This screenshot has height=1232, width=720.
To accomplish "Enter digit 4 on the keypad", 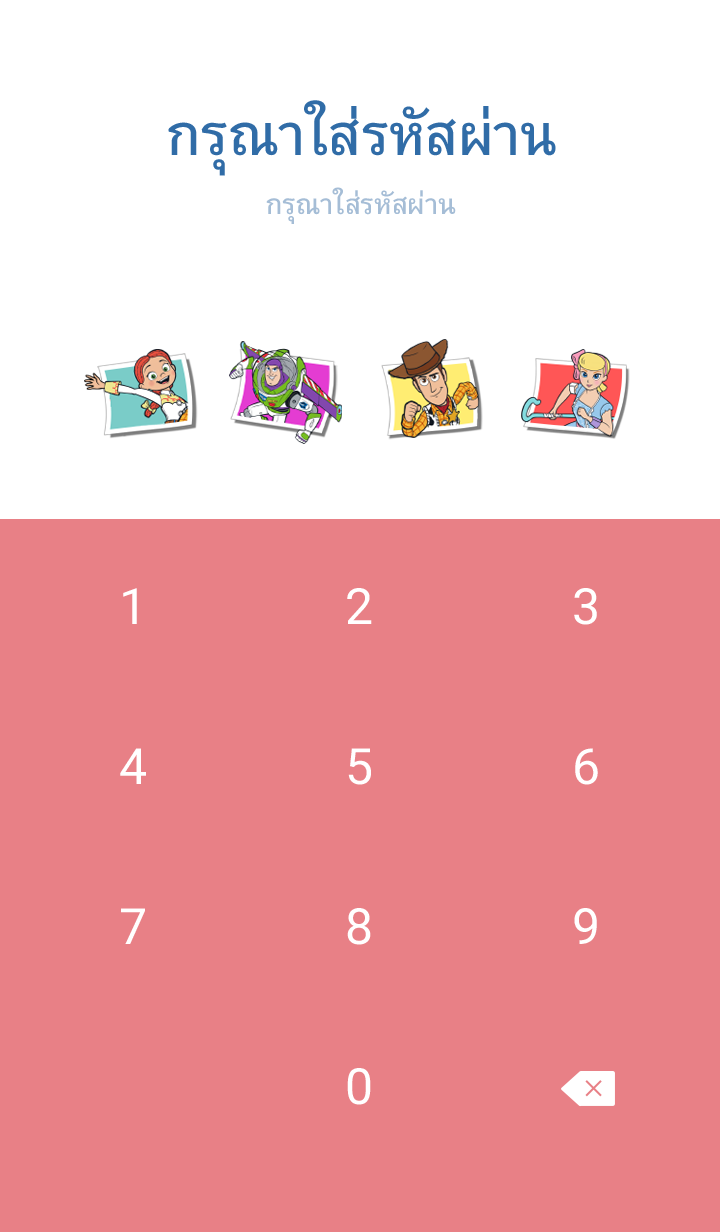I will pos(132,767).
